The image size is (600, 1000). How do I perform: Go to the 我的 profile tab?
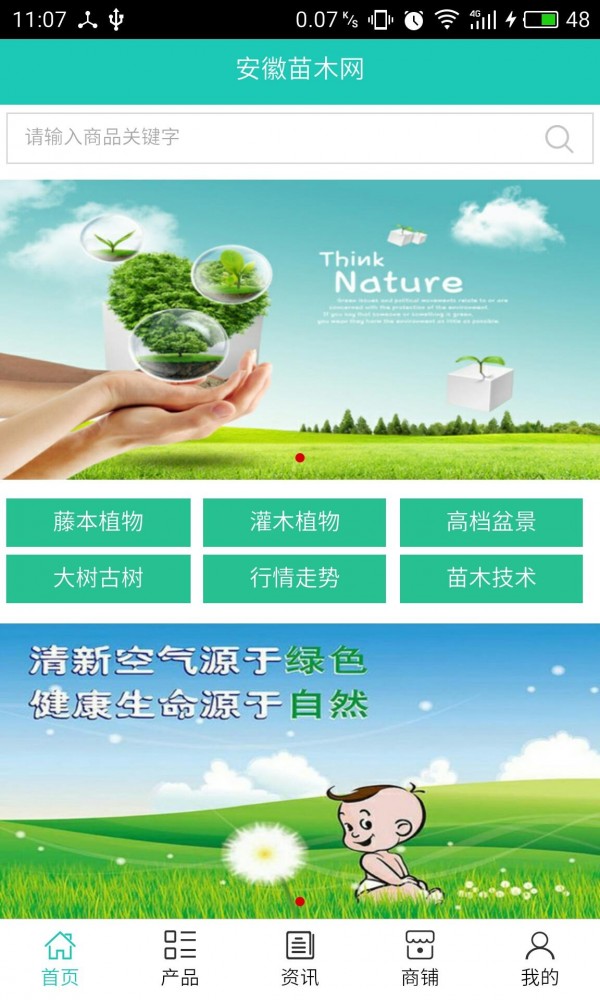tap(540, 958)
